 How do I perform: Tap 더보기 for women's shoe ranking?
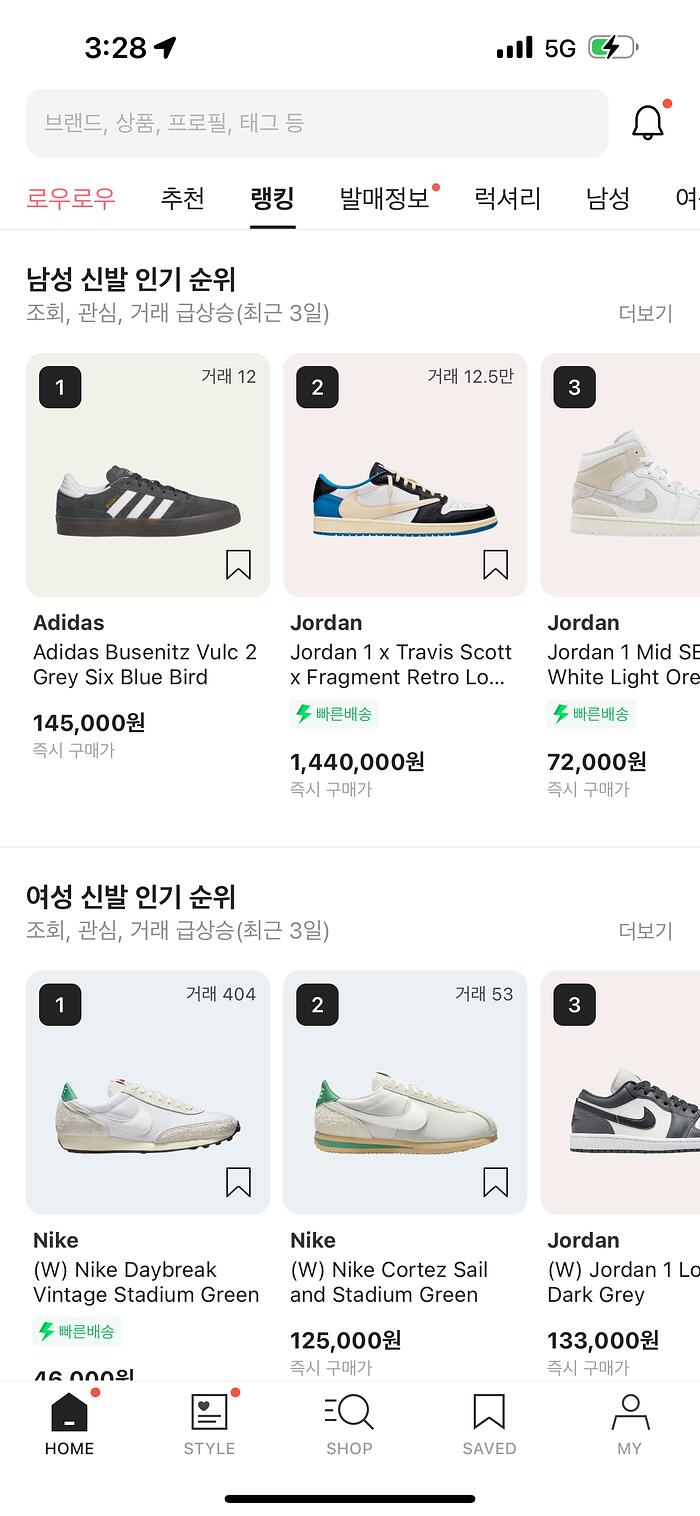click(645, 931)
